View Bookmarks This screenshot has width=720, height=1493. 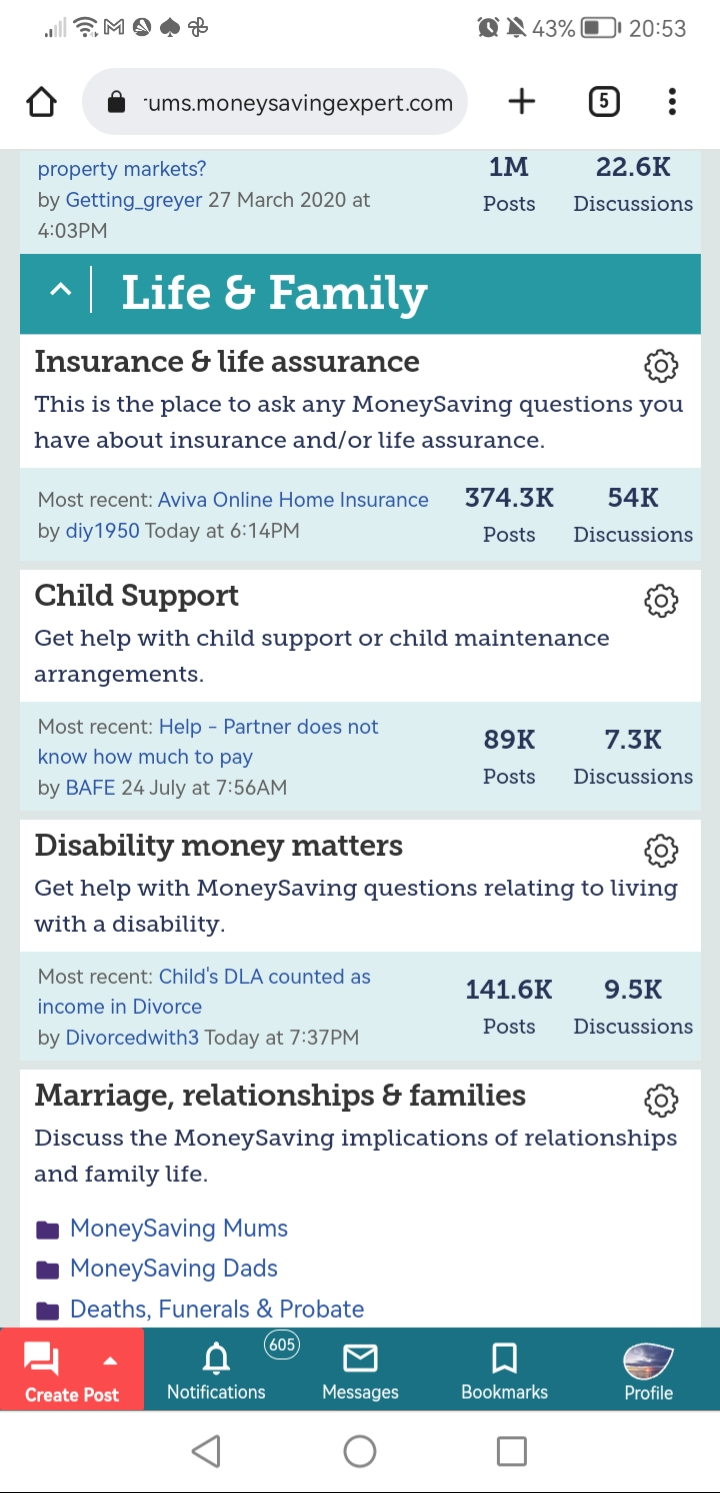click(x=504, y=1369)
